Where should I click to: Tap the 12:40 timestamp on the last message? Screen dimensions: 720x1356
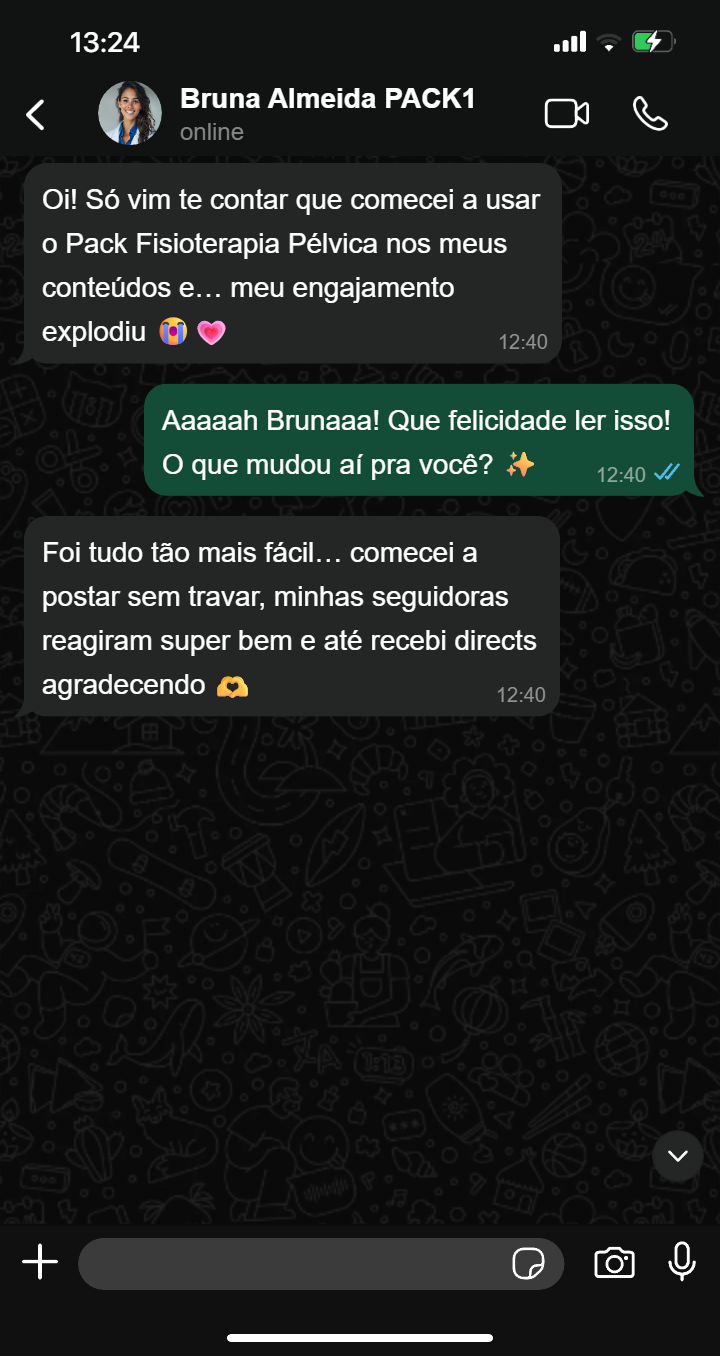[x=521, y=693]
